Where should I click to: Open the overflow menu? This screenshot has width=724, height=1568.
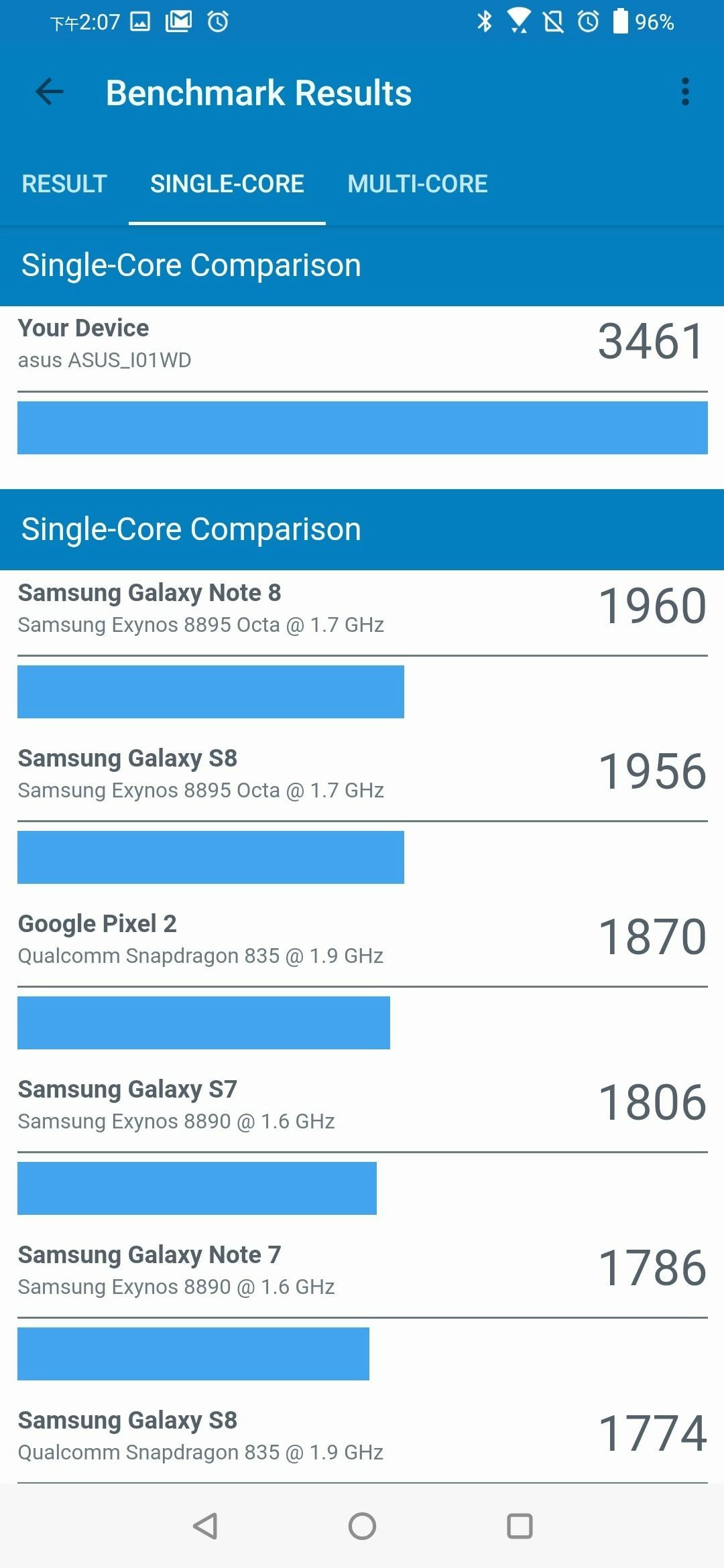point(684,92)
